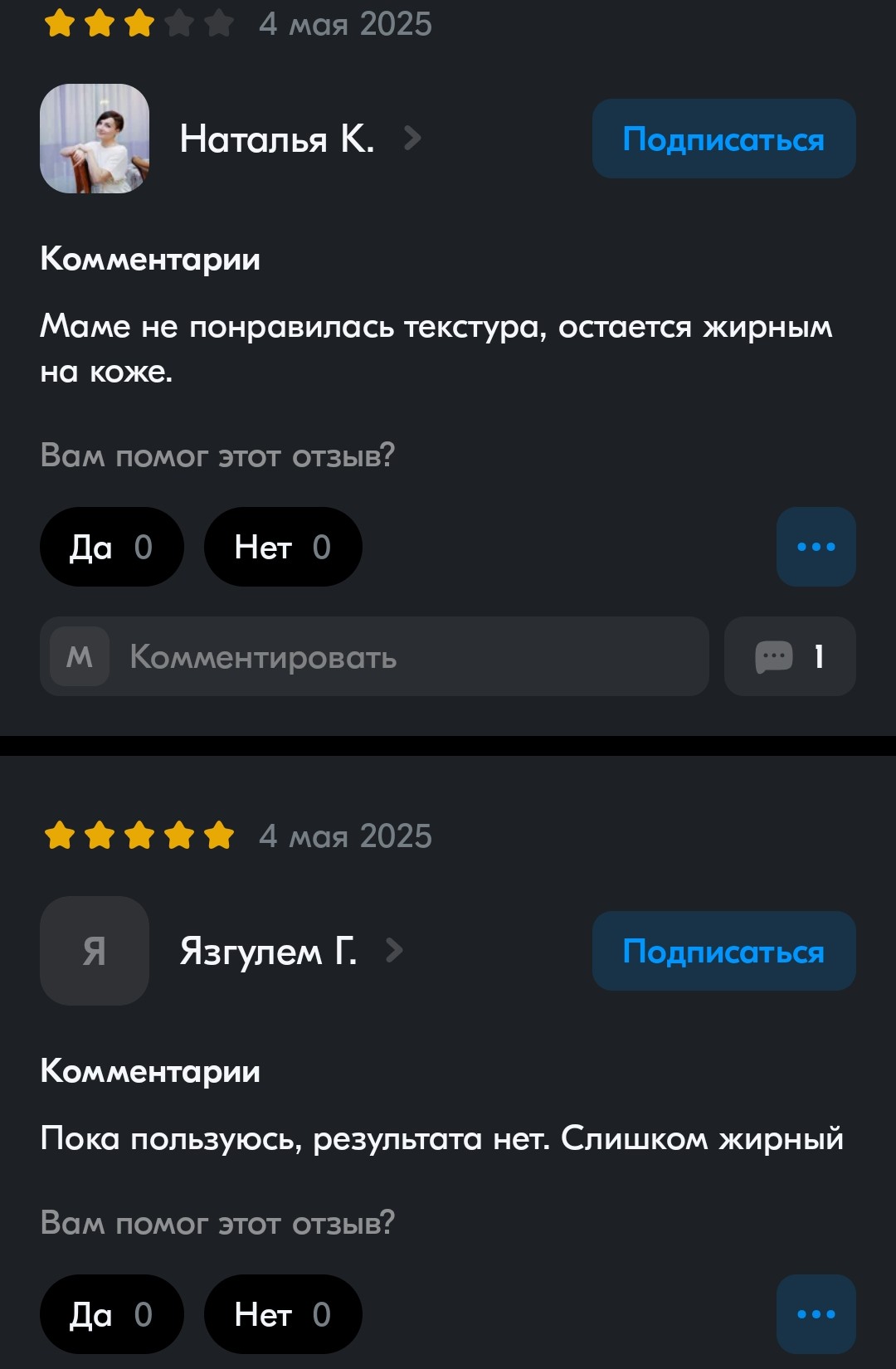View the one comment on Наталья's review
Screen dimensions: 896x1369
(790, 656)
